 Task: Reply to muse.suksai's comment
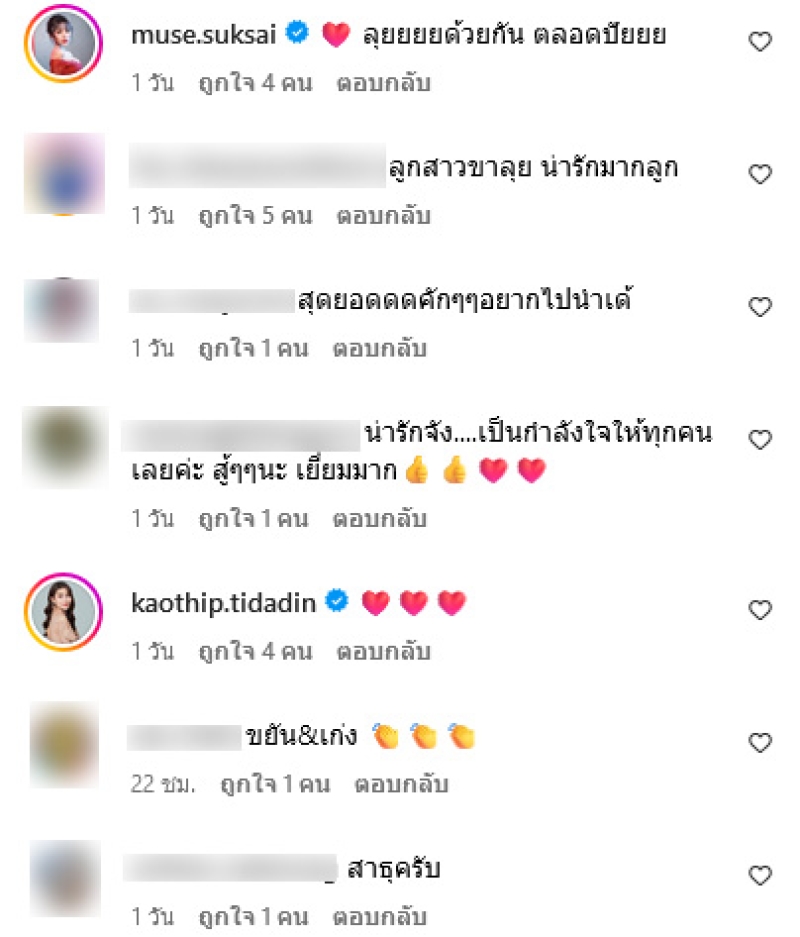(384, 83)
